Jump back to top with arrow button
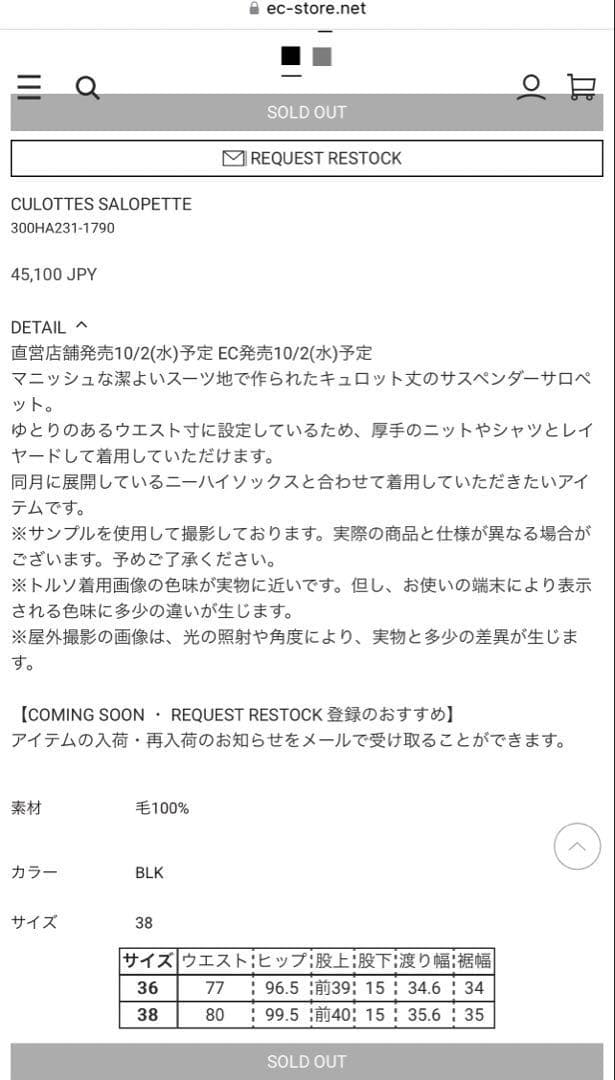 pyautogui.click(x=577, y=849)
